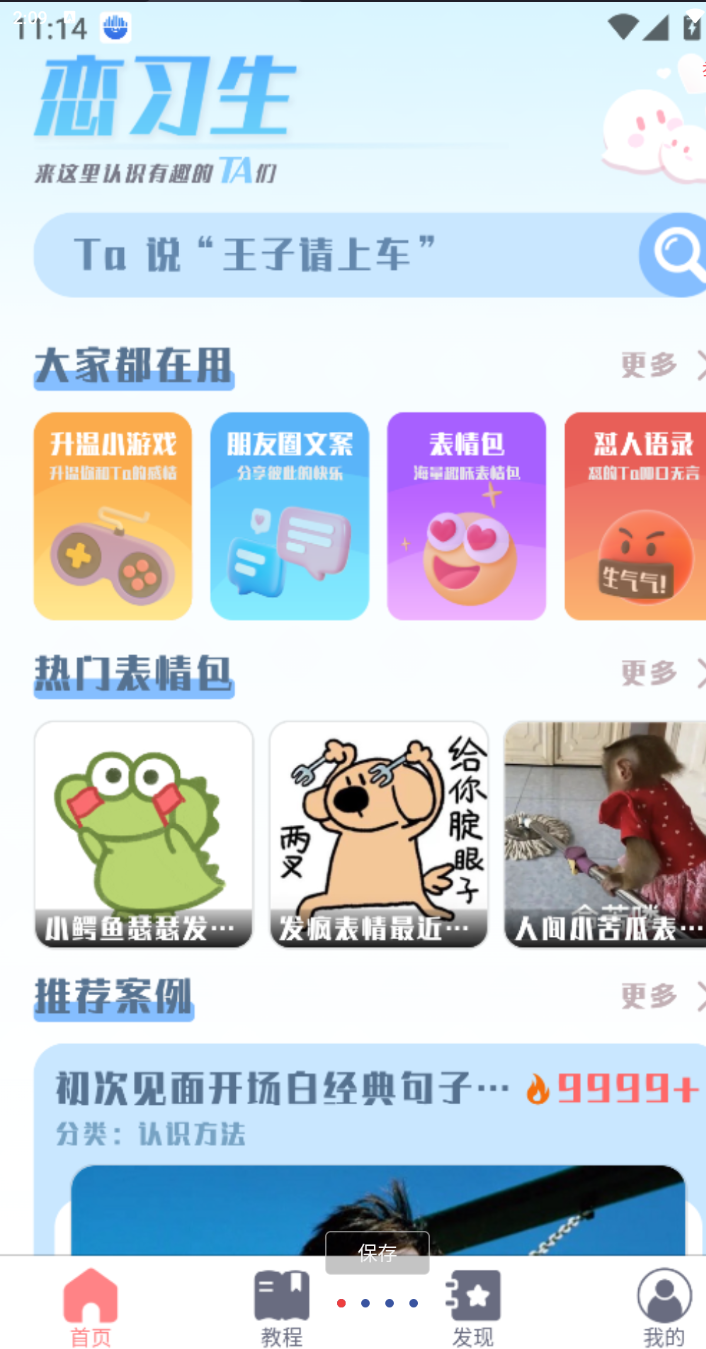This screenshot has width=706, height=1349.
Task: Switch to the 首页 tab
Action: point(91,1309)
